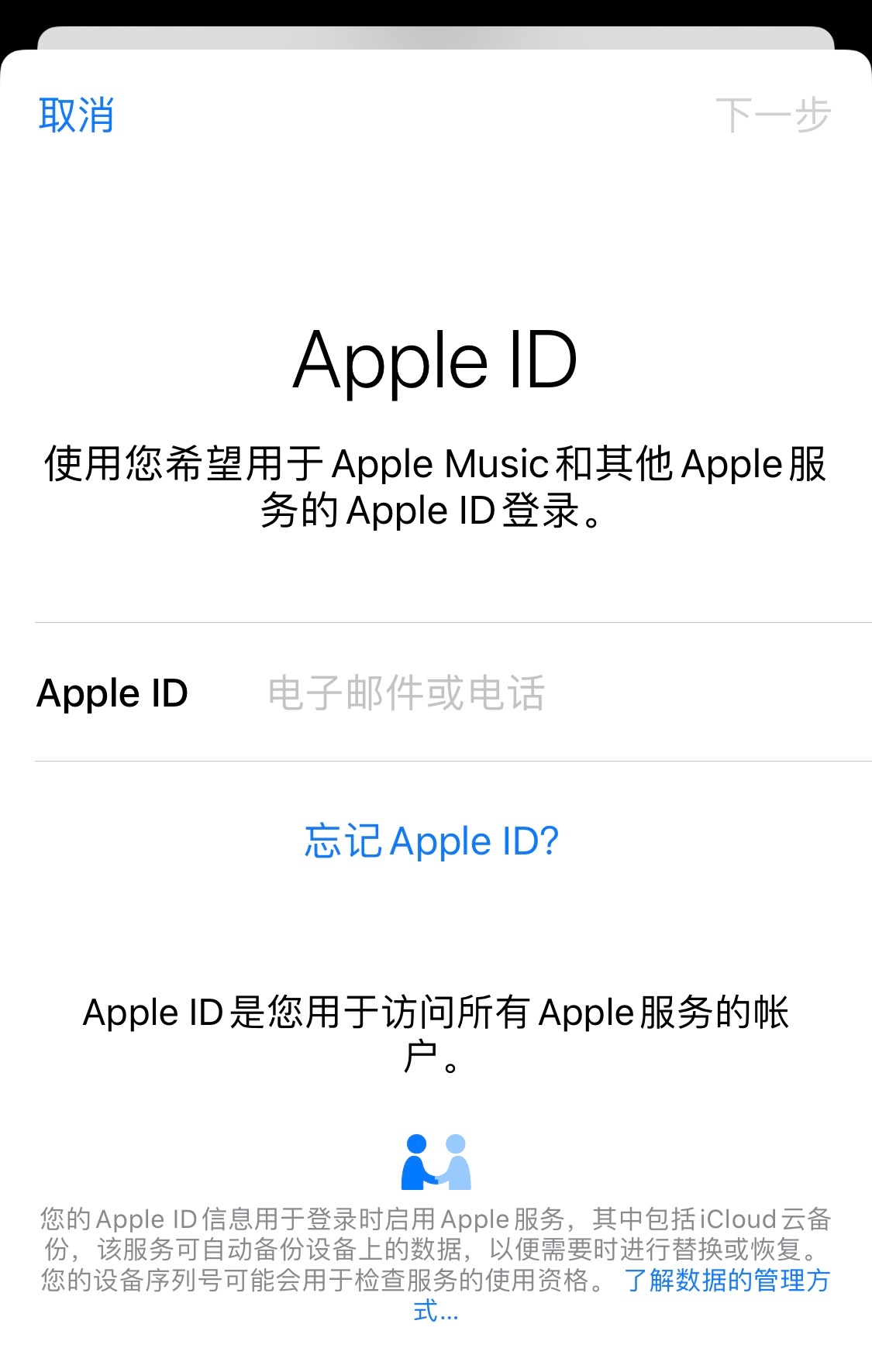This screenshot has width=872, height=1372.
Task: Tap 取消 to cancel sign-in
Action: (76, 115)
